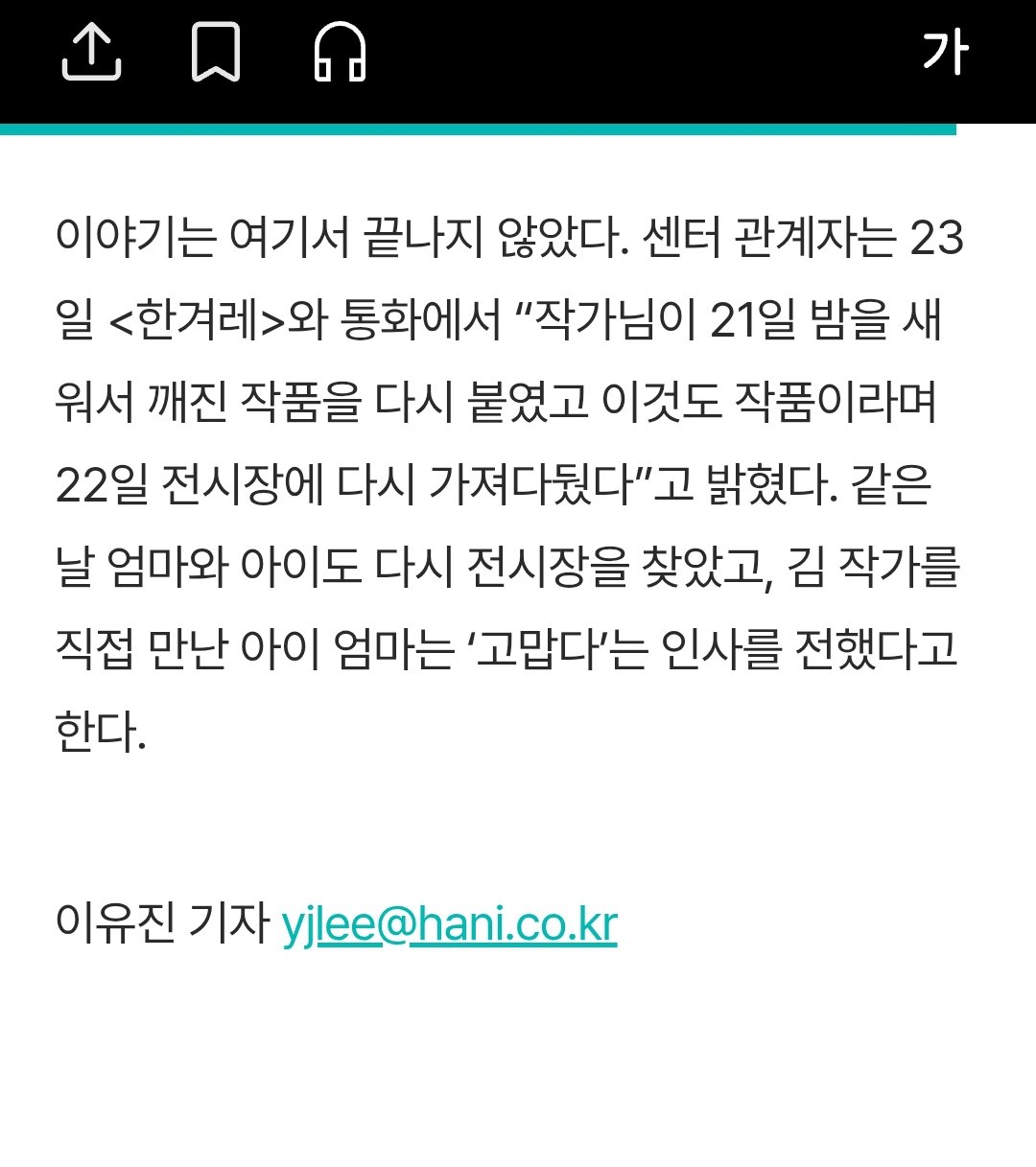Open font size settings with the 가 icon
Viewport: 1036px width, 1167px height.
945,52
